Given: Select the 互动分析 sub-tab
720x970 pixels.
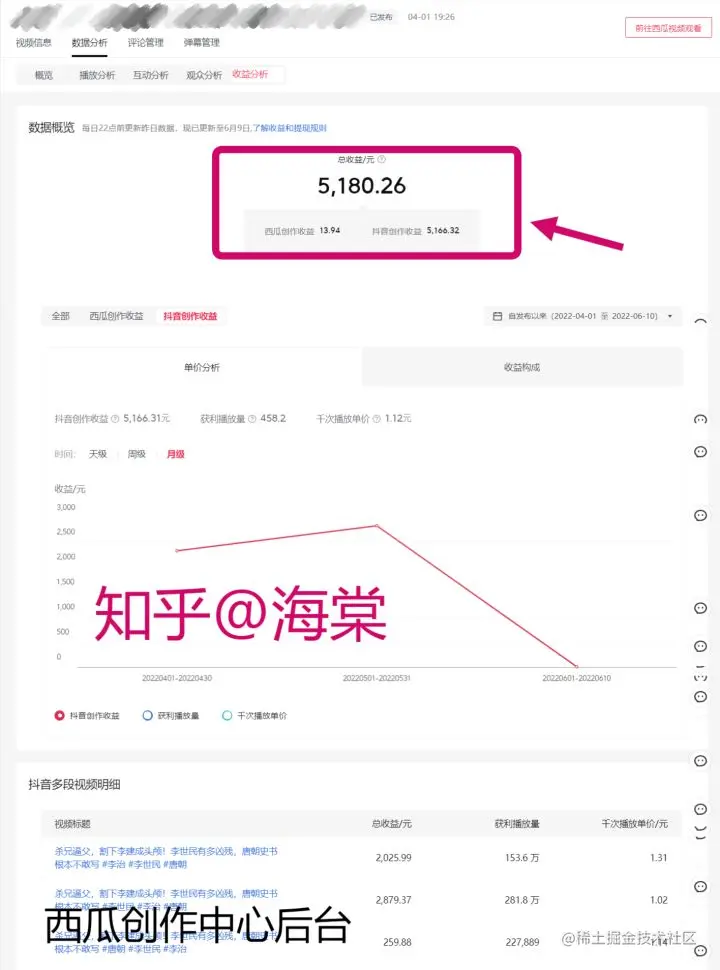Looking at the screenshot, I should [151, 75].
